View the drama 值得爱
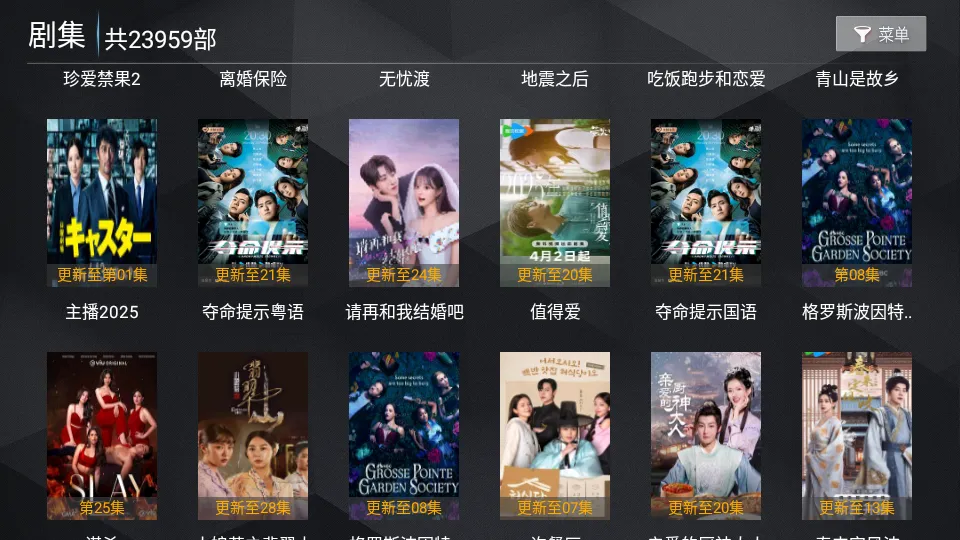Screen dimensions: 960x540 coord(555,202)
